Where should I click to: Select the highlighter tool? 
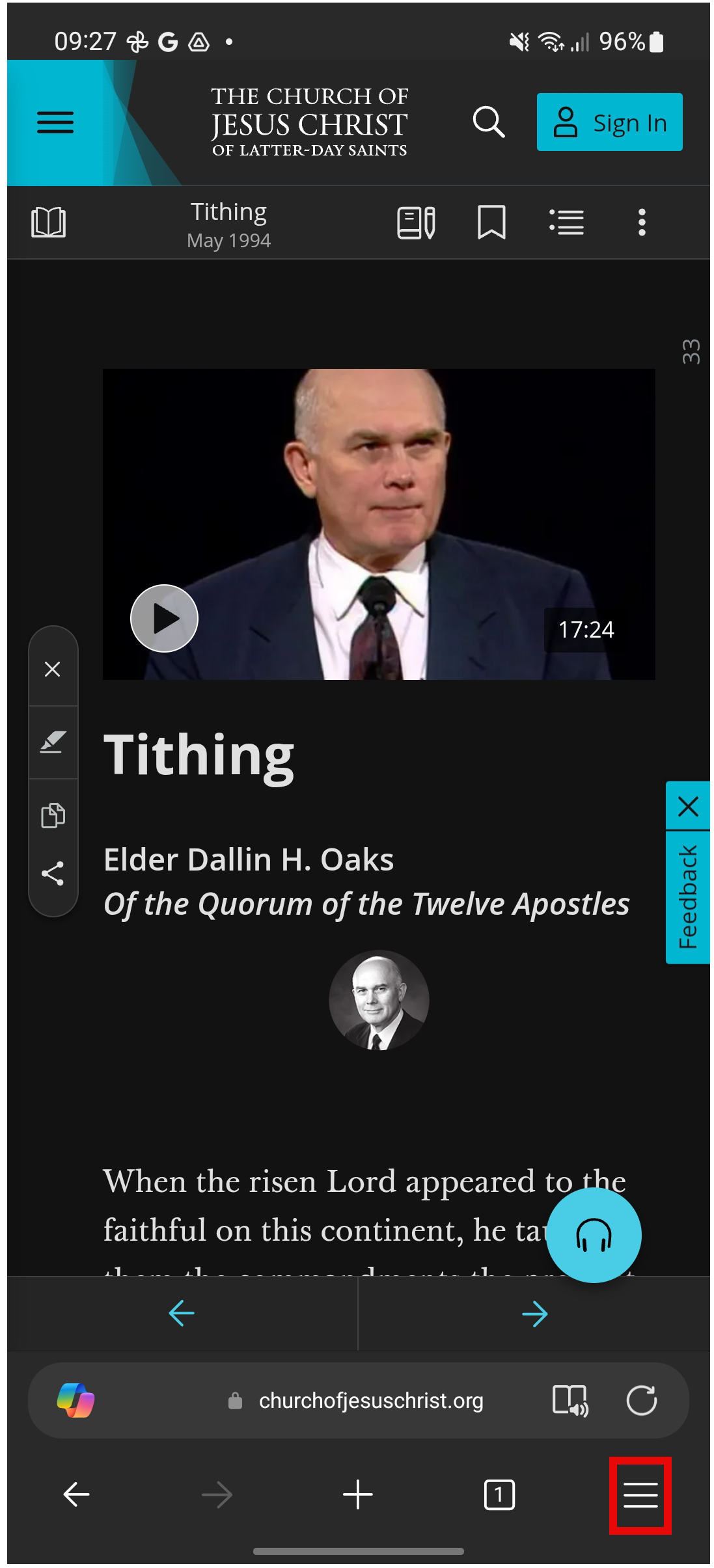53,742
